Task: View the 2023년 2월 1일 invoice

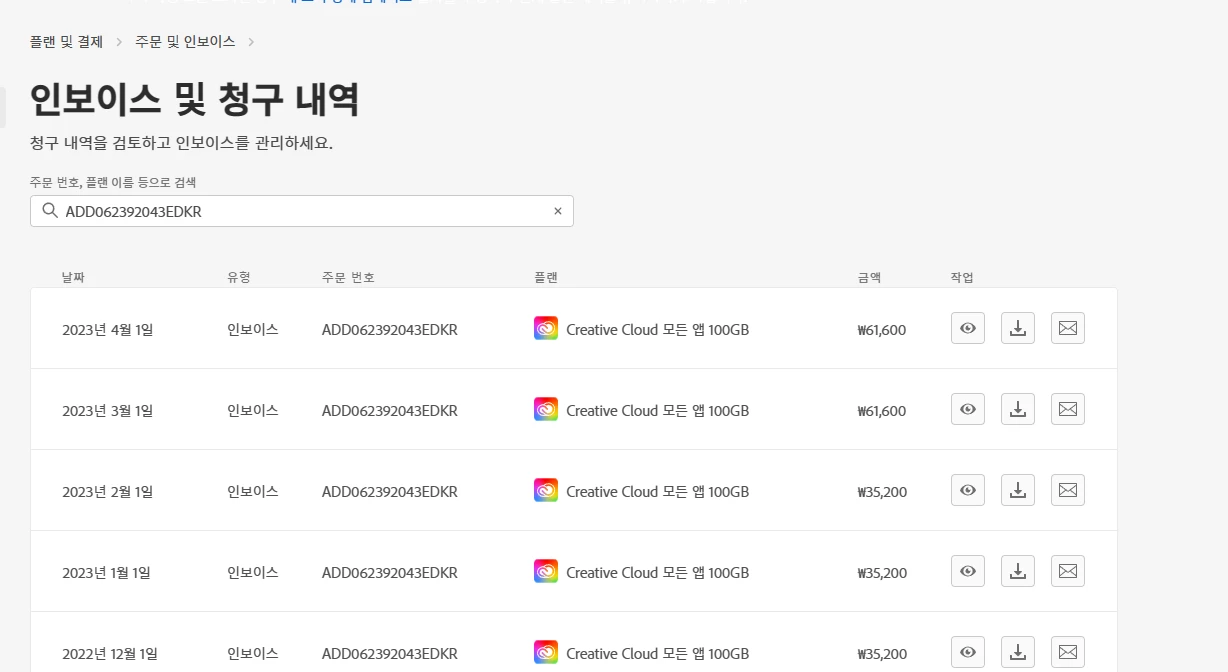Action: (968, 490)
